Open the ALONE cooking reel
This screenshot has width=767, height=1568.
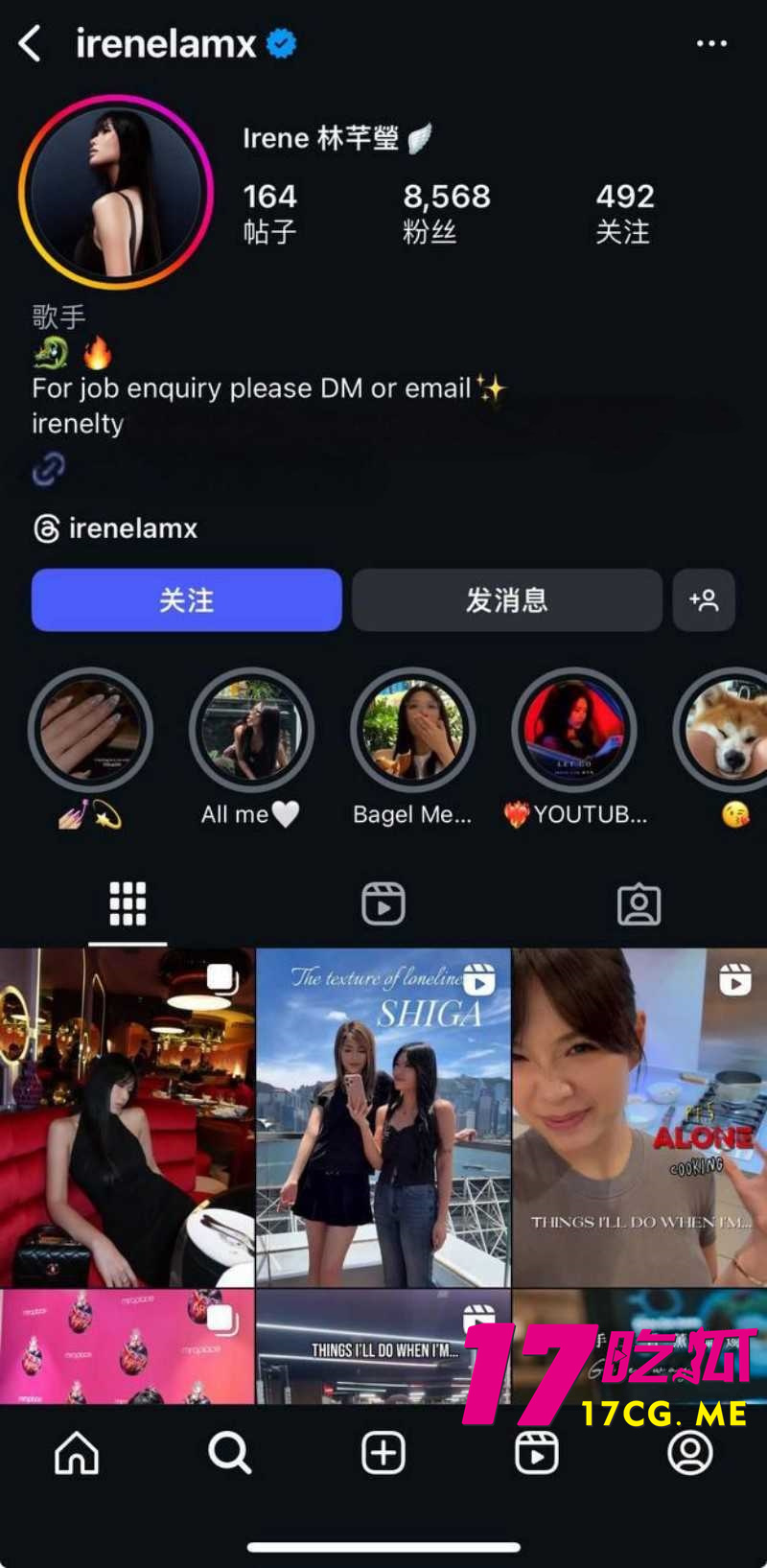click(639, 1117)
